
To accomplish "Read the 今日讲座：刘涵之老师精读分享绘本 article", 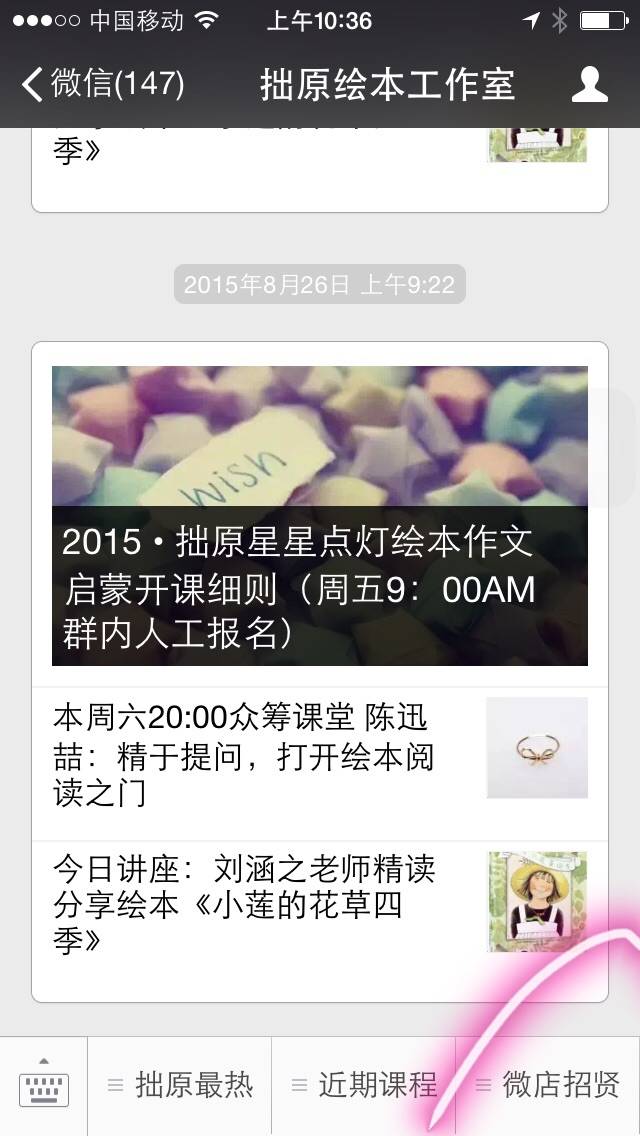I will click(320, 902).
